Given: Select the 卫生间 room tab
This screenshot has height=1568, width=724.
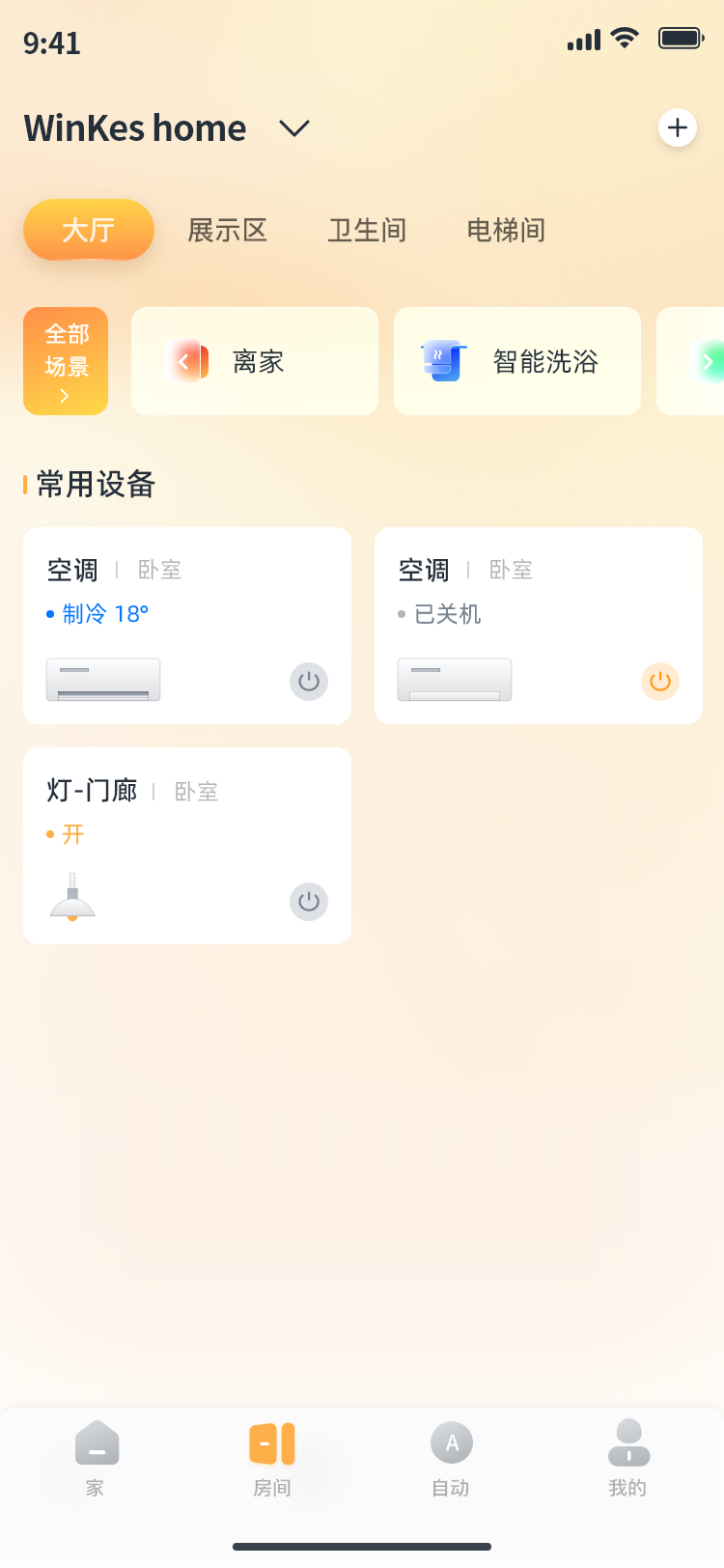Looking at the screenshot, I should [x=367, y=230].
